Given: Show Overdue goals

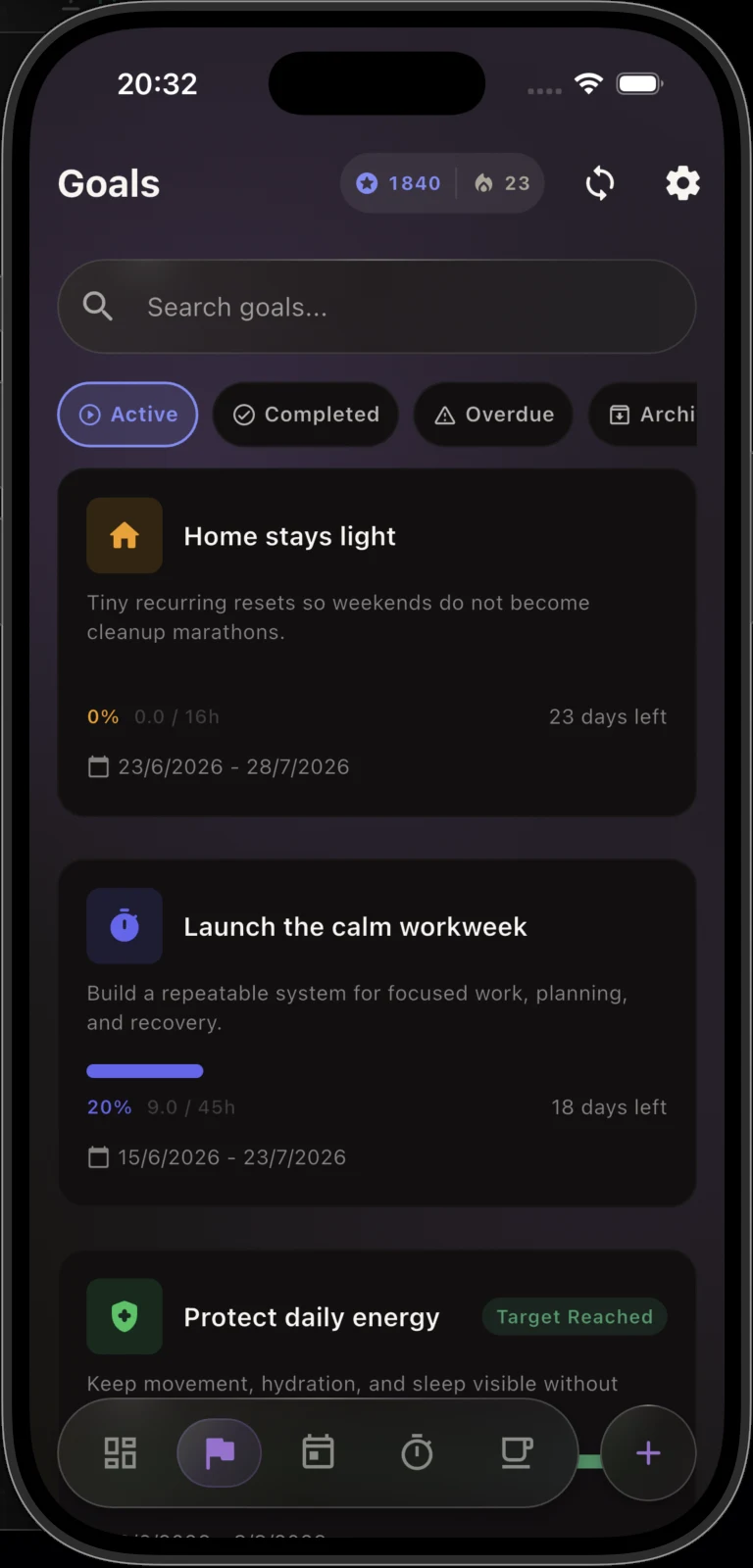Looking at the screenshot, I should point(493,415).
